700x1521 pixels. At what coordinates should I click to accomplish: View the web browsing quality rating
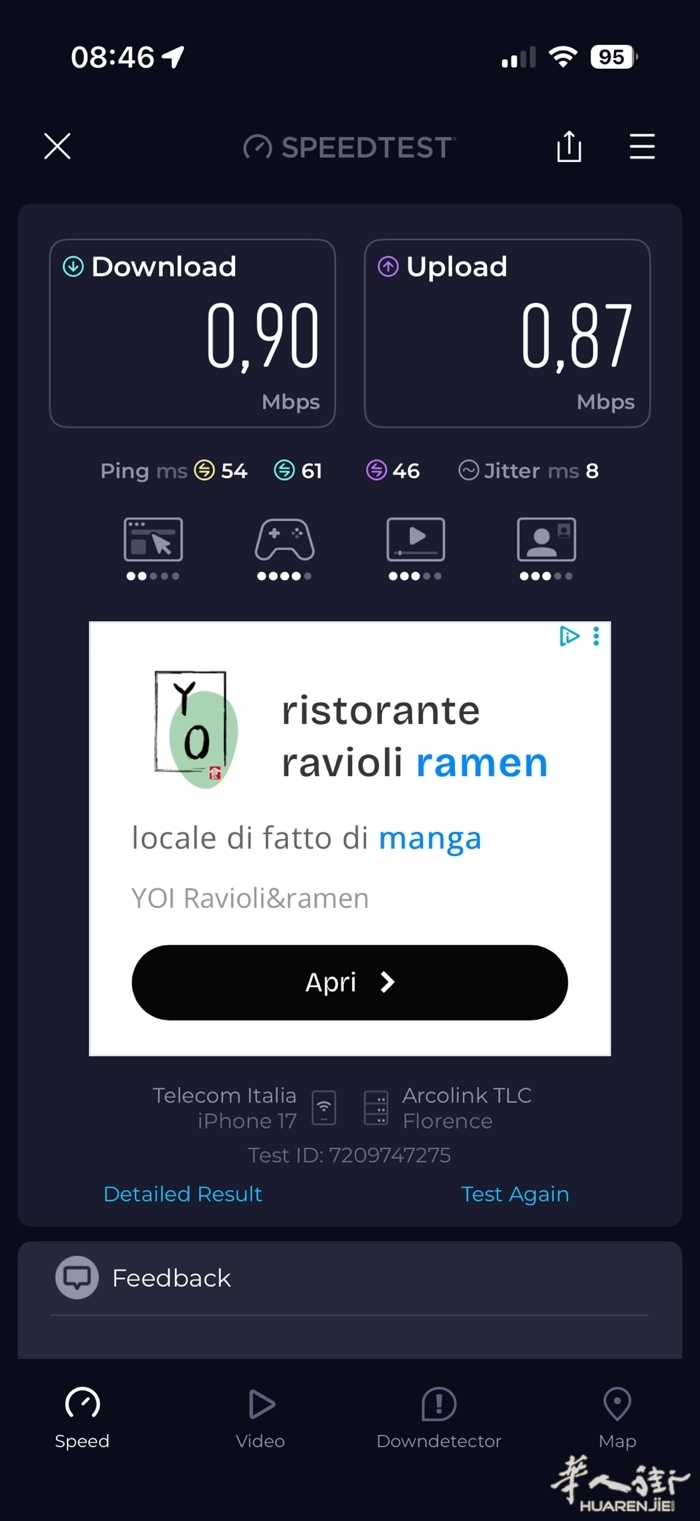(x=153, y=549)
